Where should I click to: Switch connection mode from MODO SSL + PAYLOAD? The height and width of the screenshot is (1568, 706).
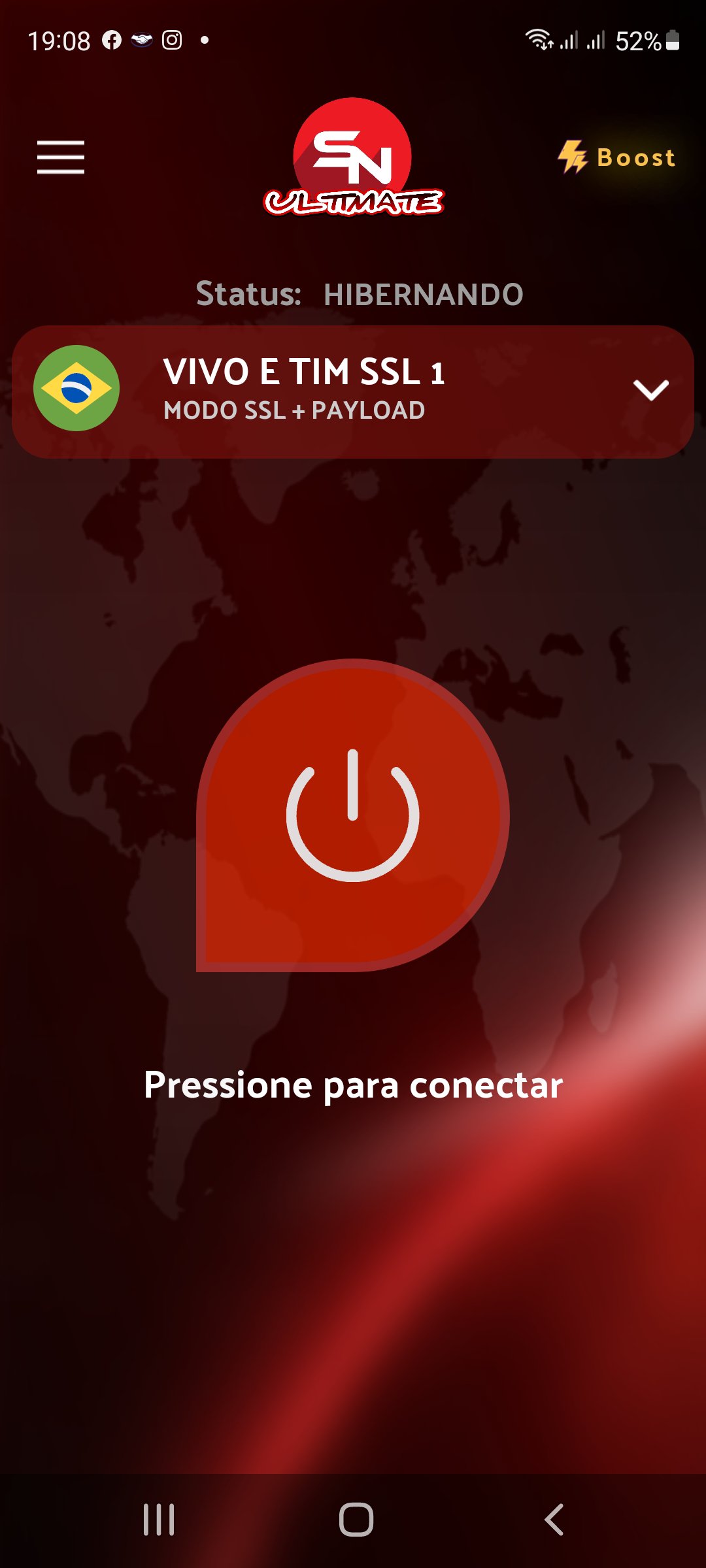pos(294,410)
